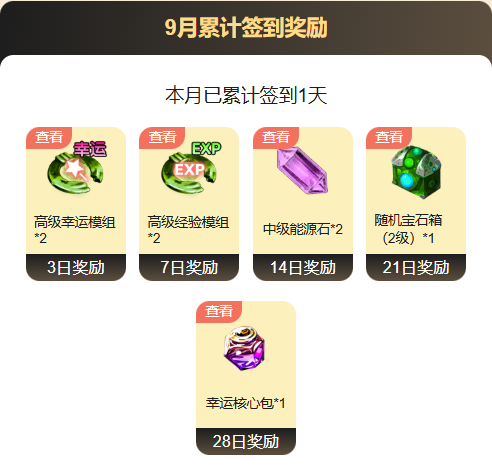Select the 28日奖励 button
The width and height of the screenshot is (492, 466).
(x=246, y=441)
